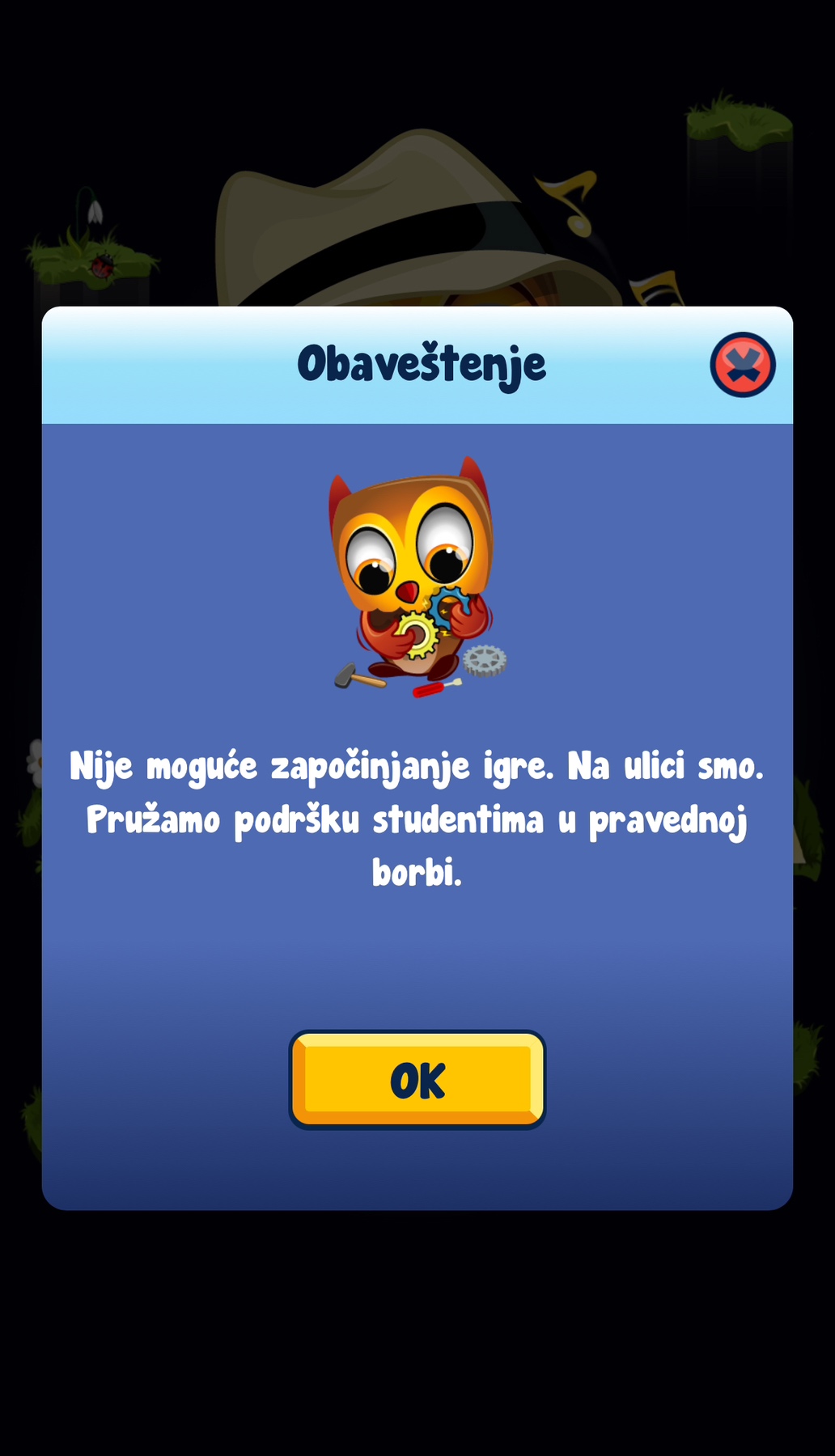Confirm the notice with the OK button
Viewport: 835px width, 1456px height.
(417, 1079)
